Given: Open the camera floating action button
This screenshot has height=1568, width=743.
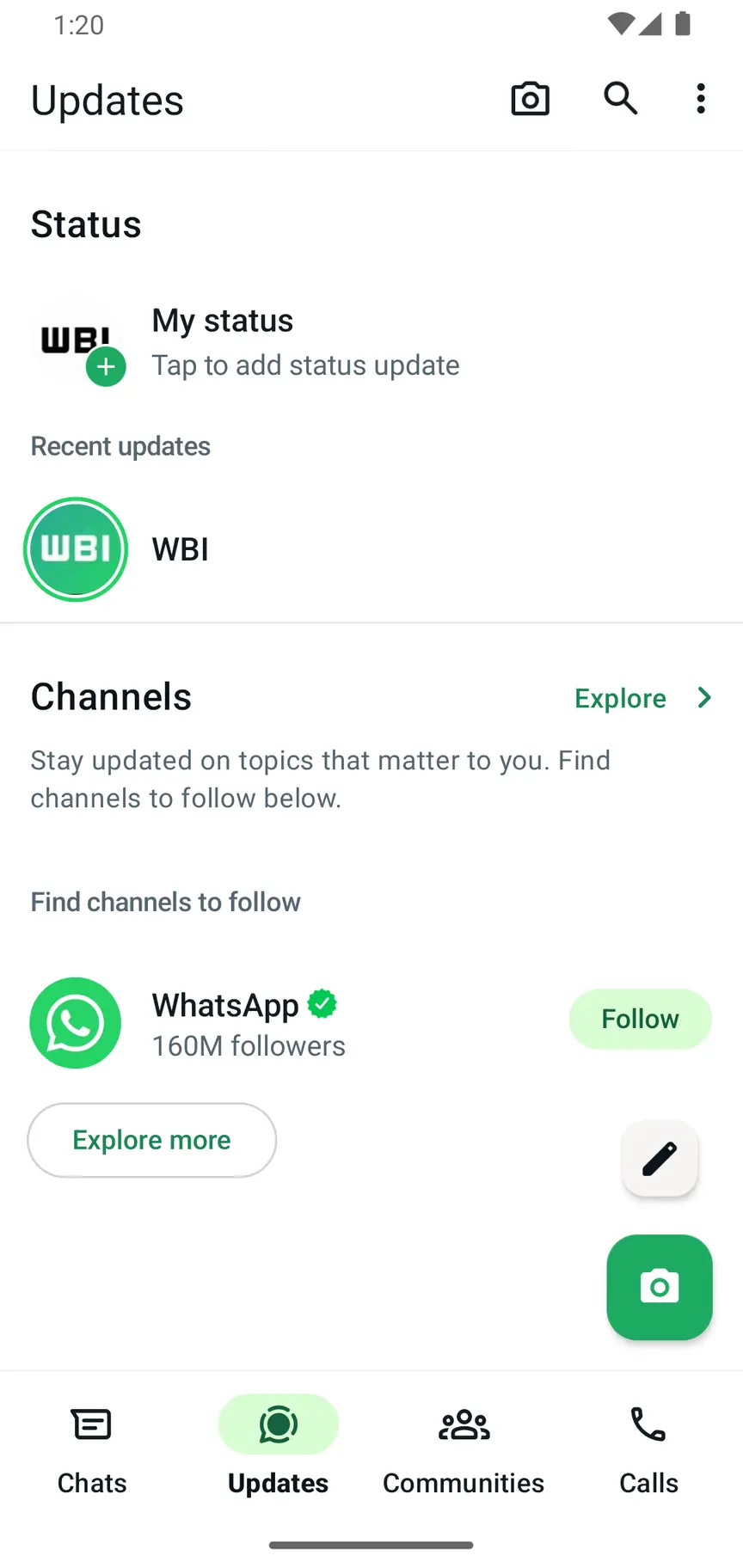Looking at the screenshot, I should [x=659, y=1287].
